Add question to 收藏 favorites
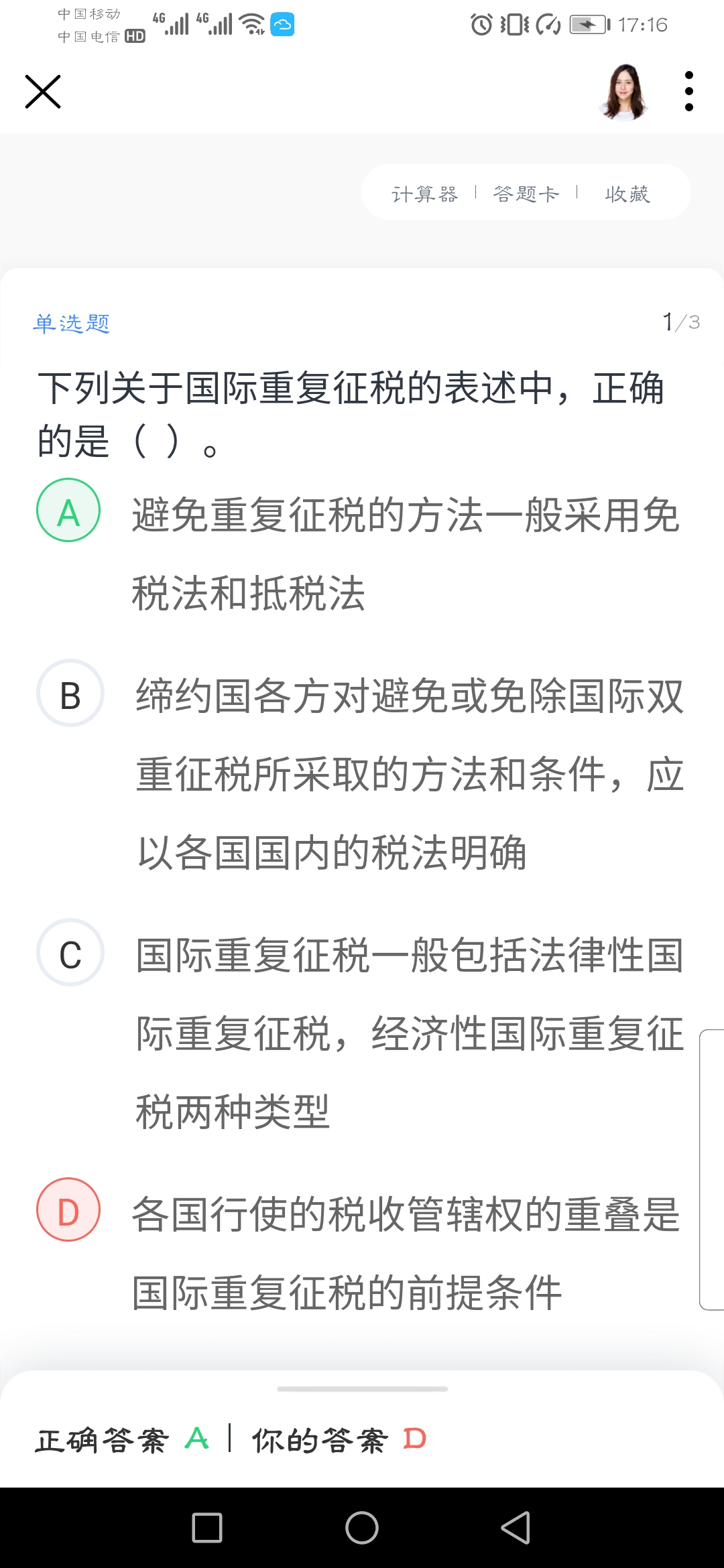Viewport: 724px width, 1568px height. coord(627,194)
